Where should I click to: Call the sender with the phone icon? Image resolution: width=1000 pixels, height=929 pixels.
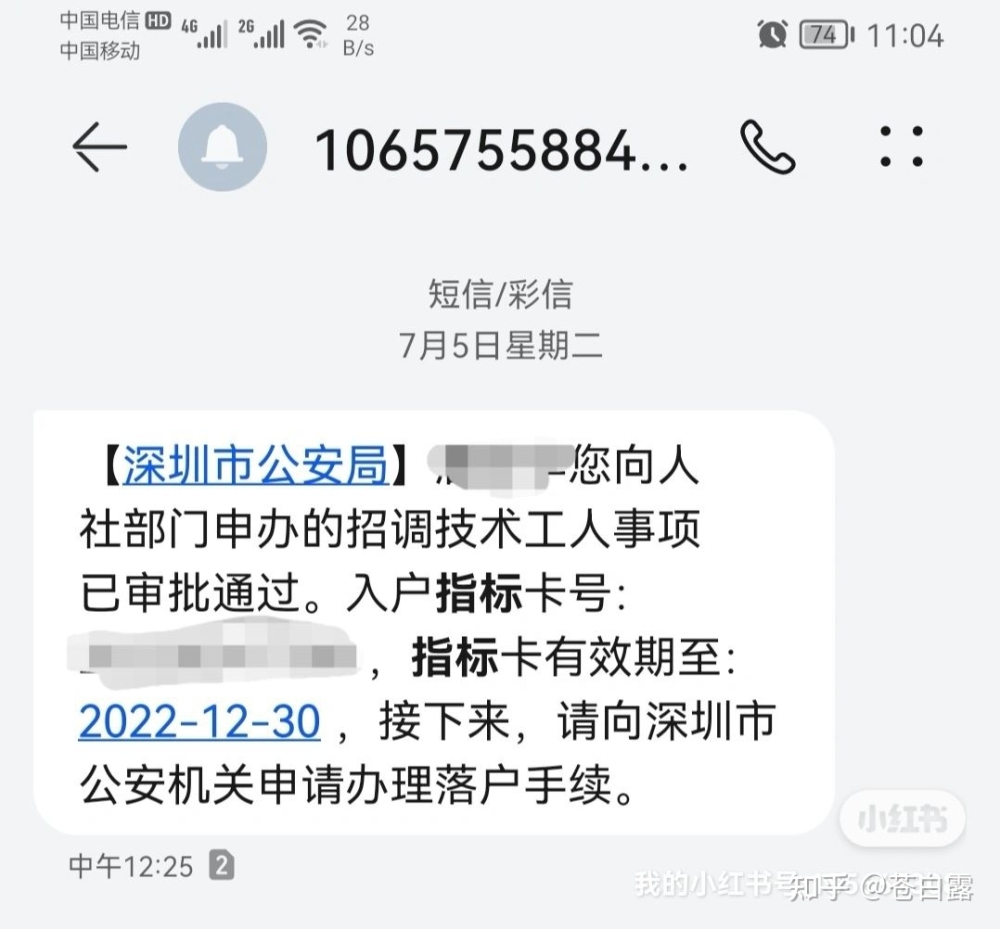(x=767, y=147)
